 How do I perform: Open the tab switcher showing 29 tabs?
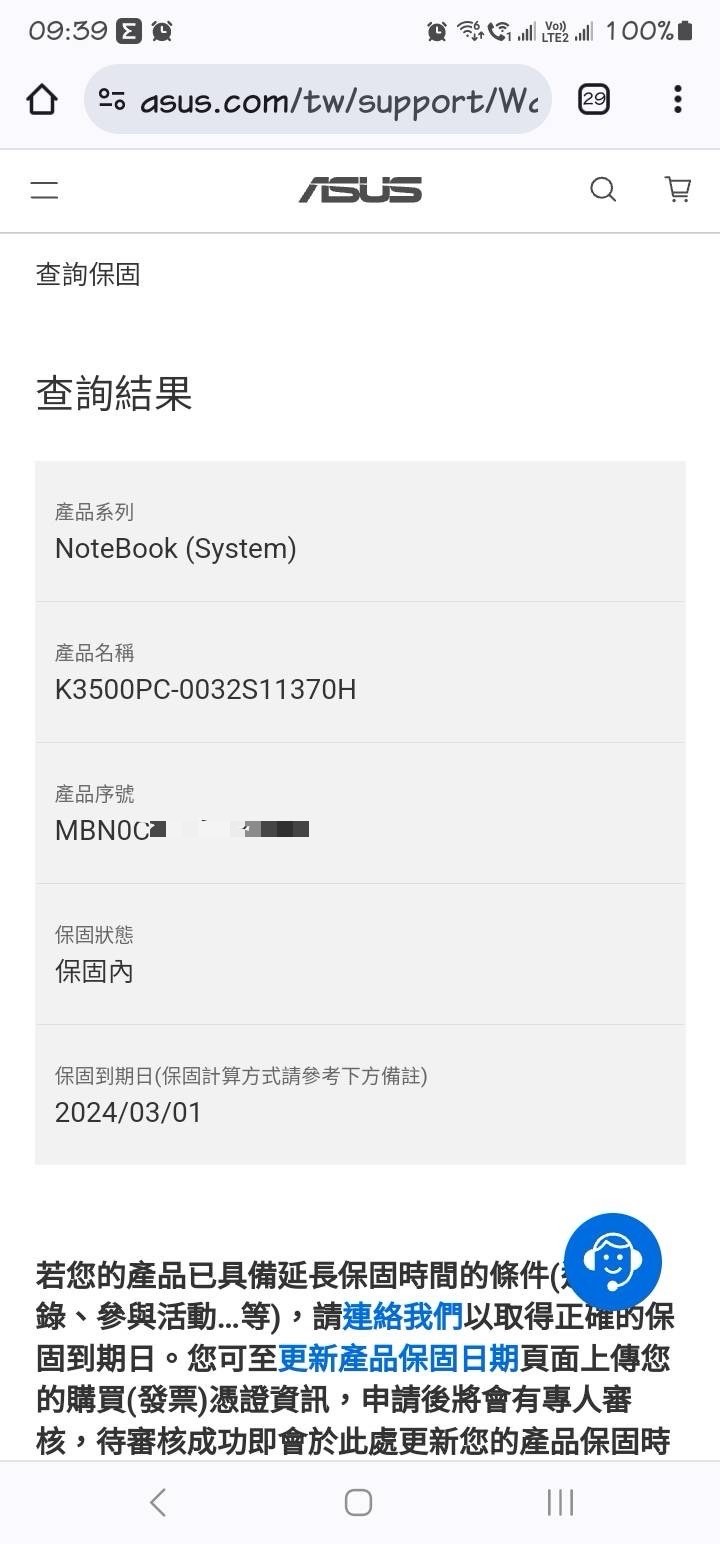coord(594,99)
